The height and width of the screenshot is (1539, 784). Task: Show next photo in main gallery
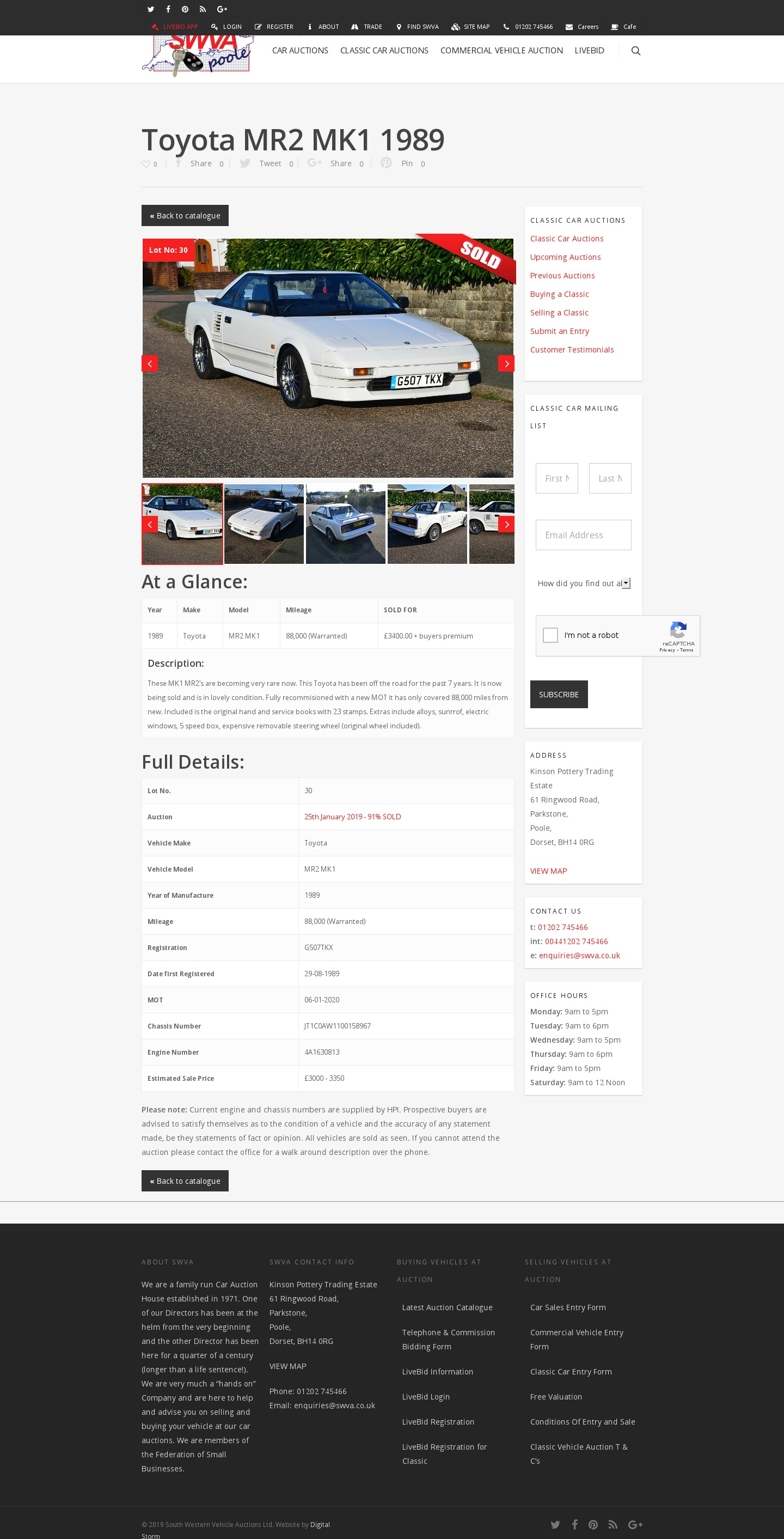[506, 363]
